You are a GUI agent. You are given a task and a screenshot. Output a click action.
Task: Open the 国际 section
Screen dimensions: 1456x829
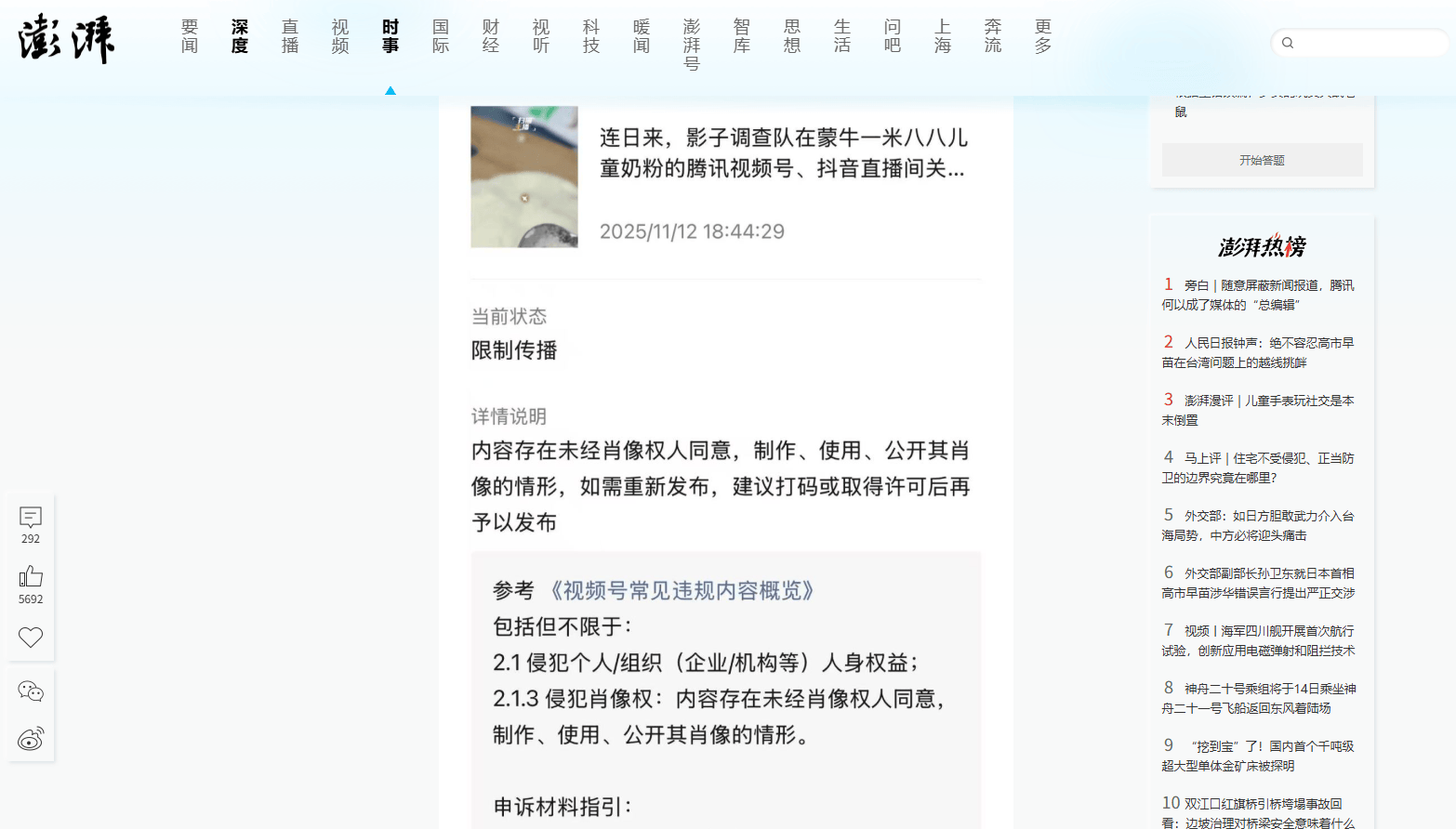coord(441,36)
